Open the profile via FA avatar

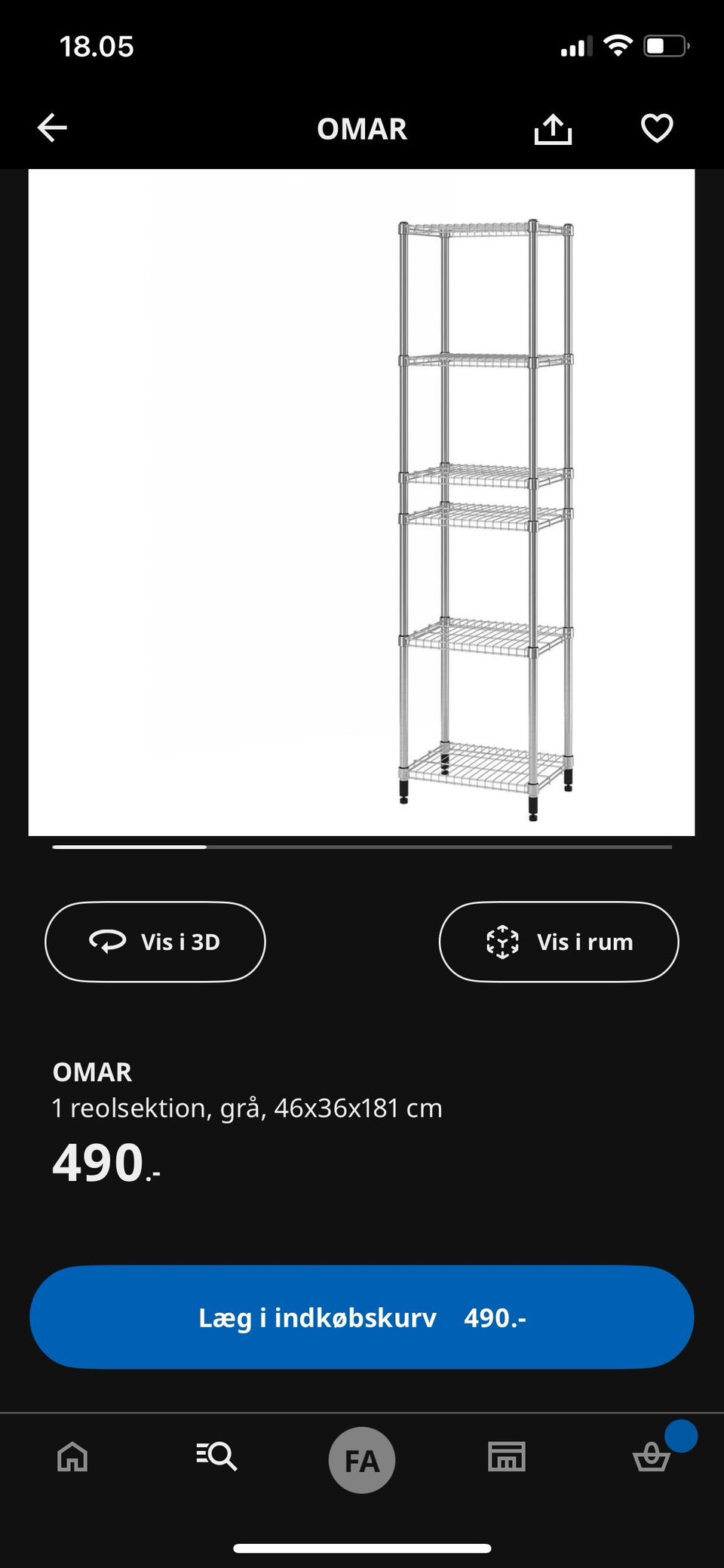tap(362, 1458)
